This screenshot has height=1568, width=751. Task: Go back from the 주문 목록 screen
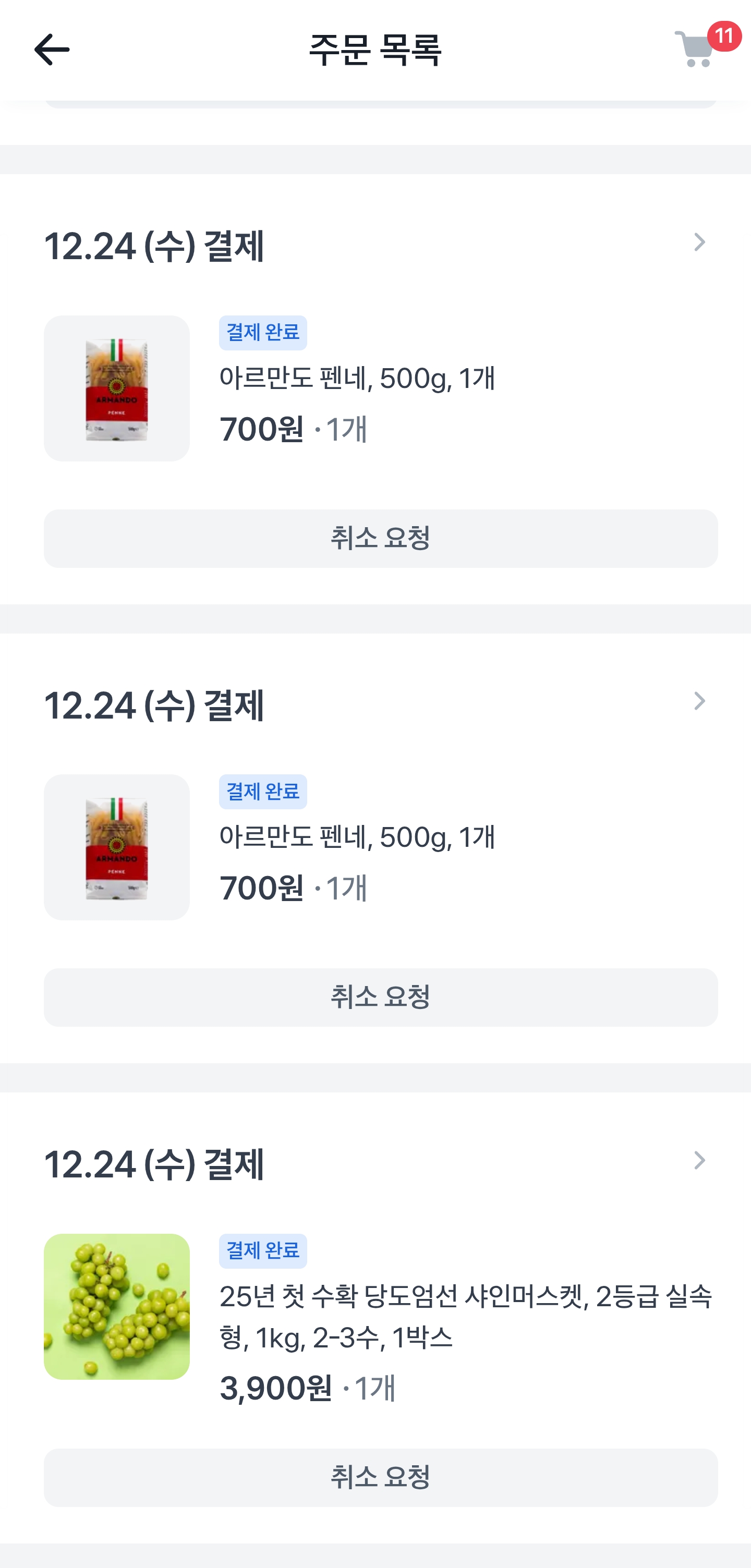[52, 50]
